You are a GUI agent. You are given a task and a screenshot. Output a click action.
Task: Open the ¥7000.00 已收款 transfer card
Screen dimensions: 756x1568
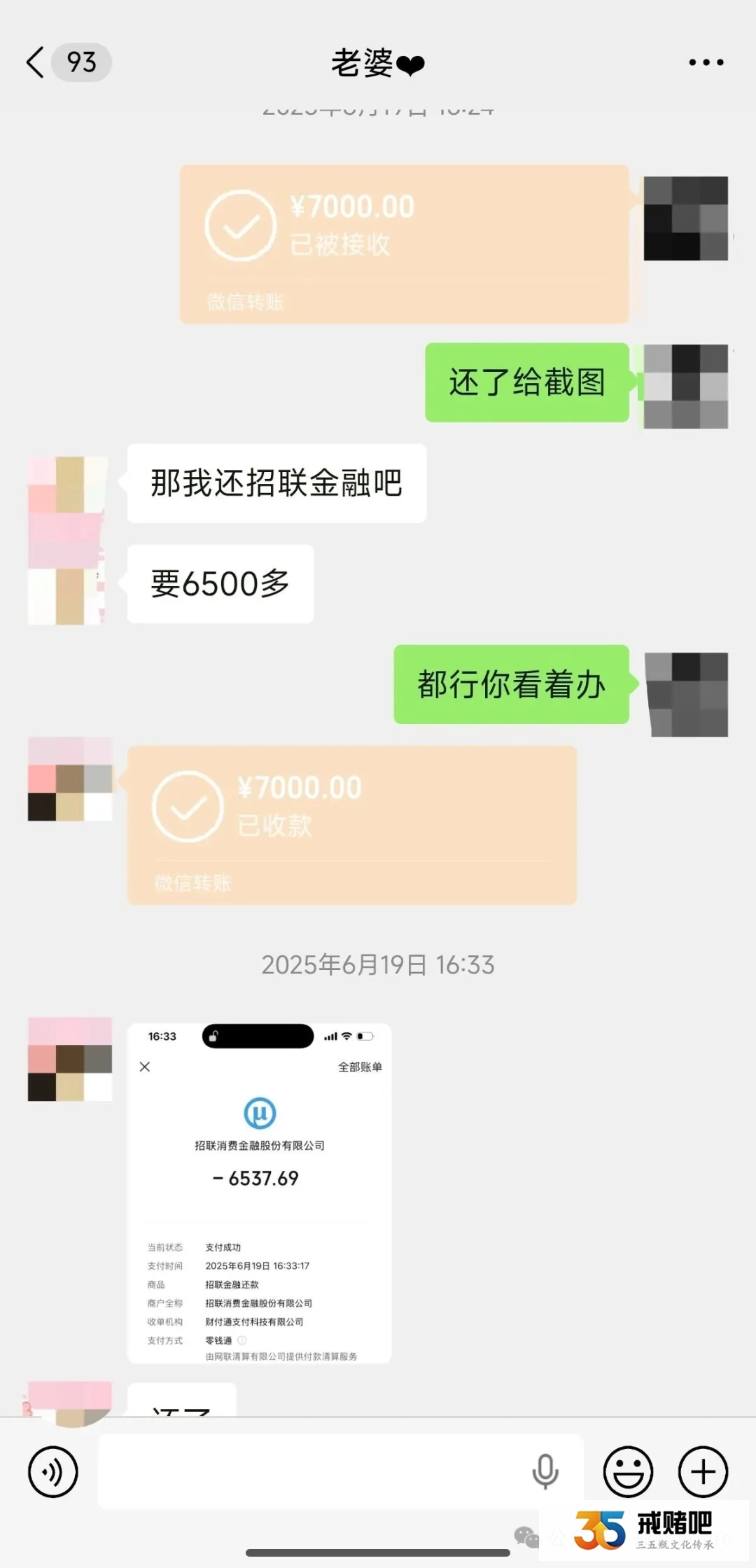tap(350, 826)
